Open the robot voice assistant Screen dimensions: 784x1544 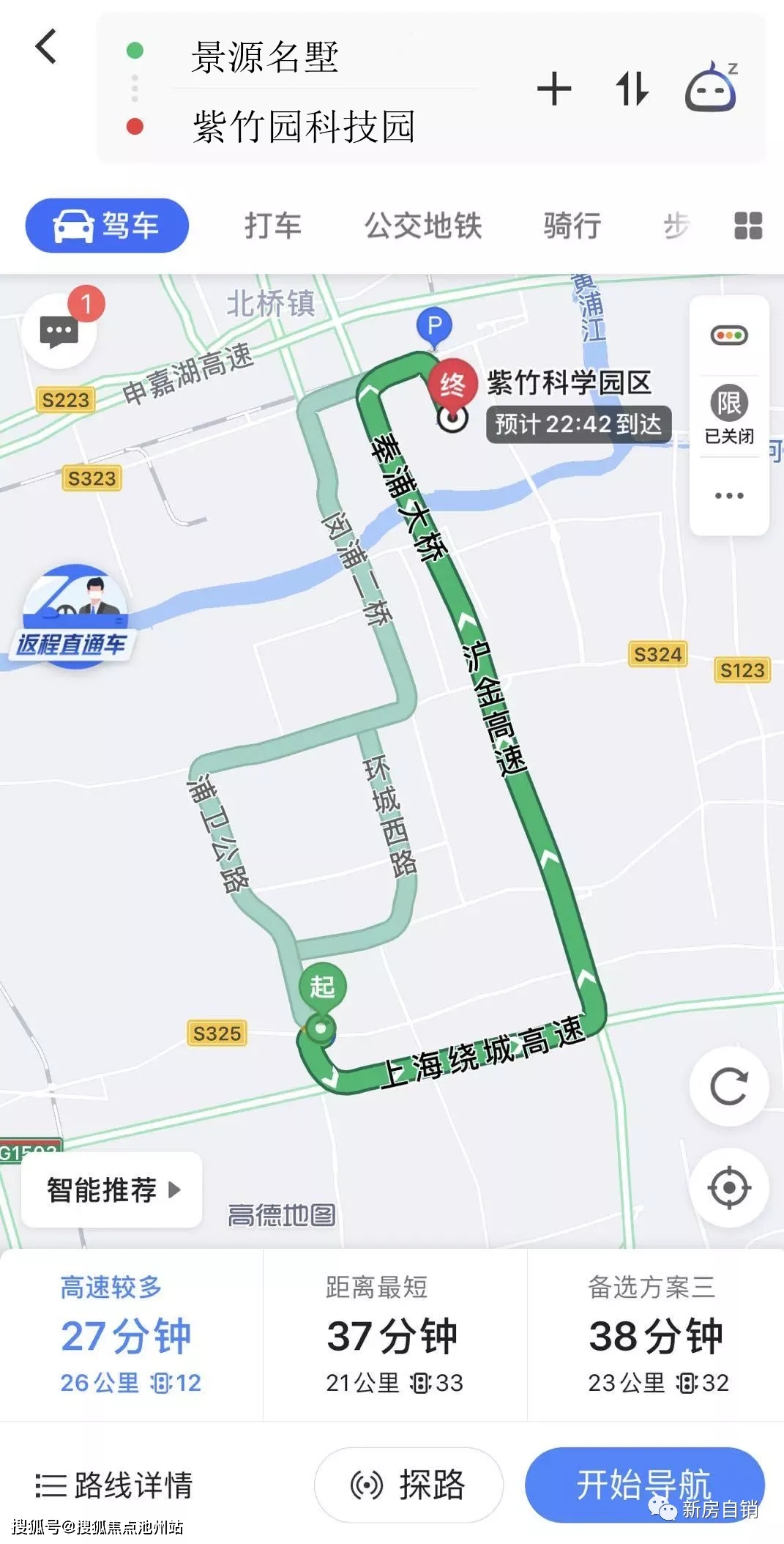(x=711, y=88)
